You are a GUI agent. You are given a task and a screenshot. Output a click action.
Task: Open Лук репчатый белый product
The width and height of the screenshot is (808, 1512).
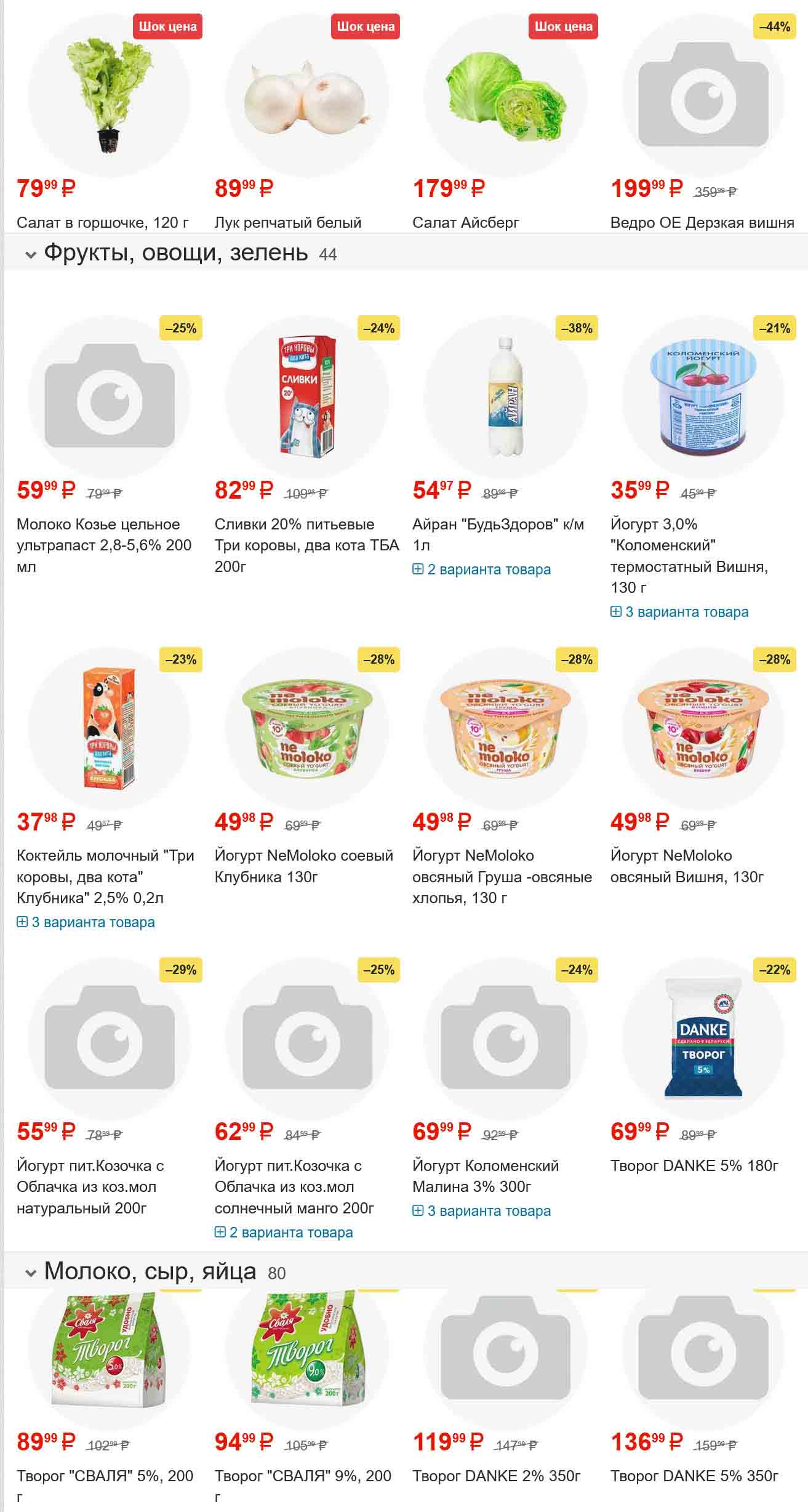coord(287,222)
